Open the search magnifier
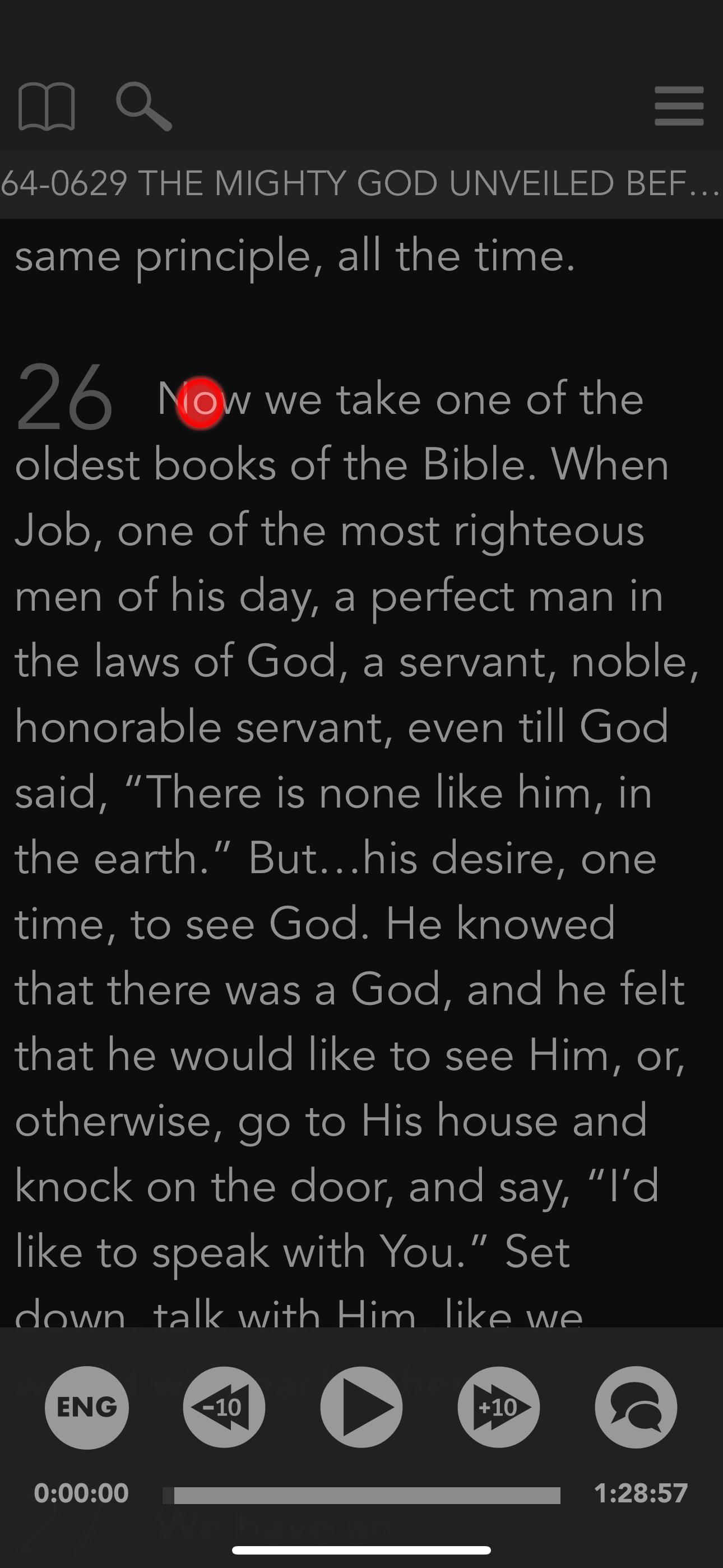This screenshot has height=1568, width=723. pyautogui.click(x=143, y=107)
